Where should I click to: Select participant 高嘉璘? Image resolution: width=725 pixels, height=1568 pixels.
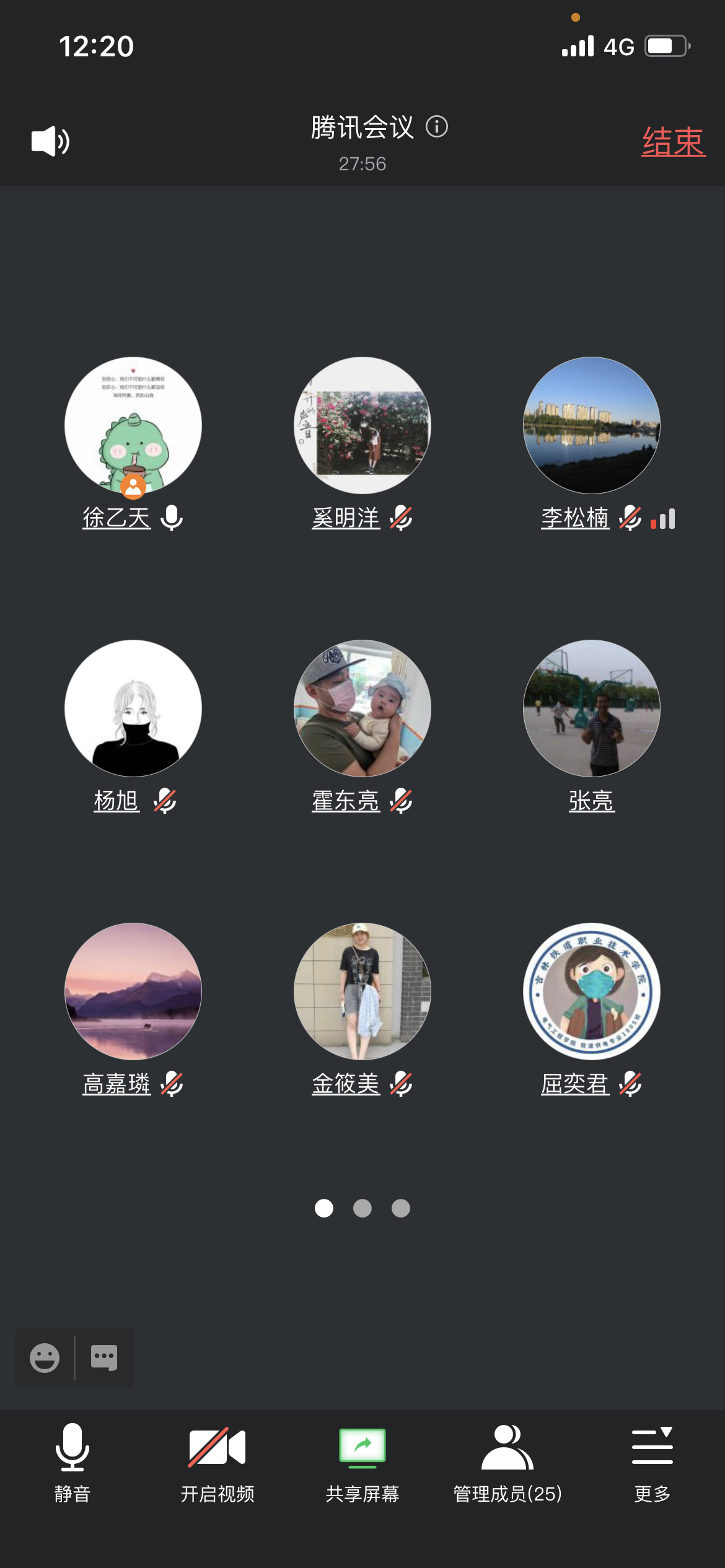click(x=133, y=991)
